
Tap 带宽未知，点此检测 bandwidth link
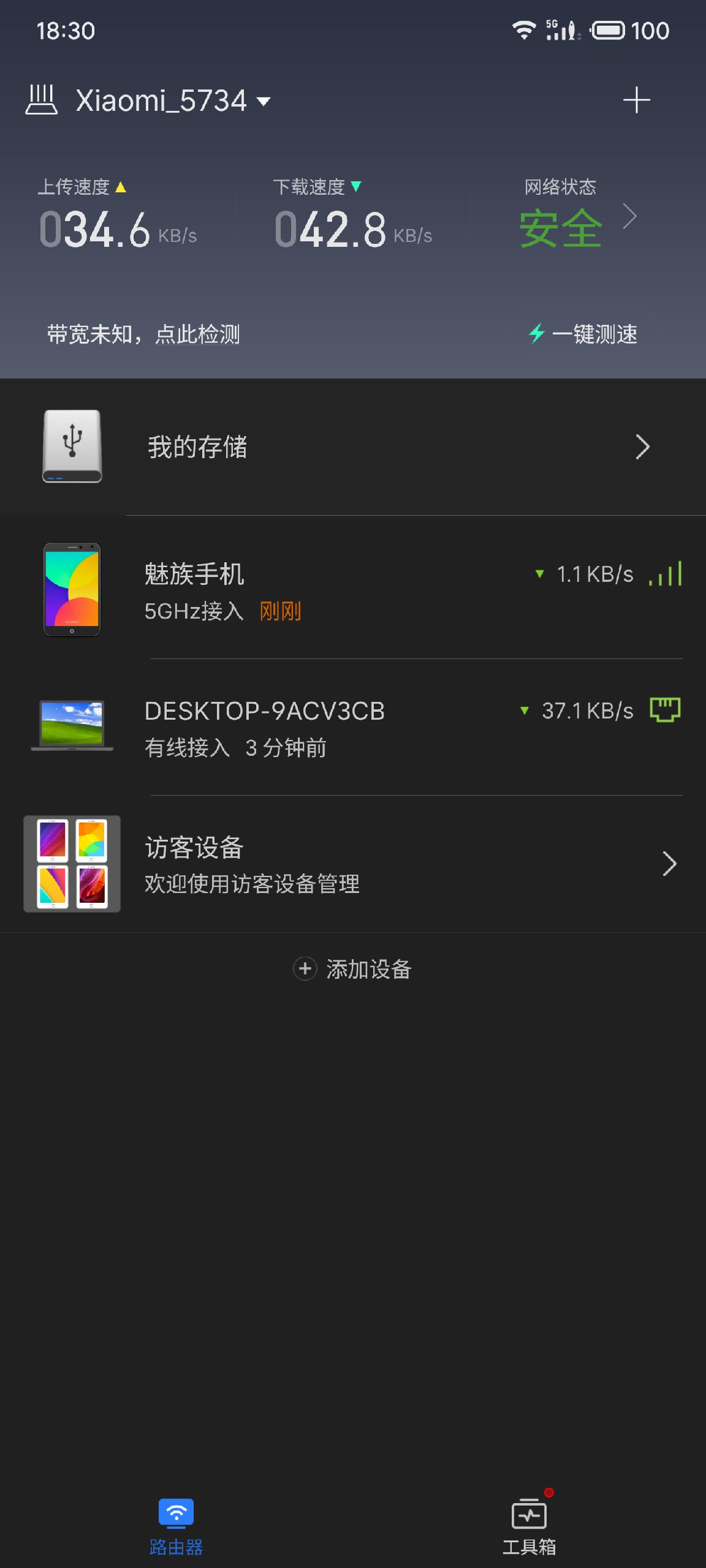[x=143, y=334]
